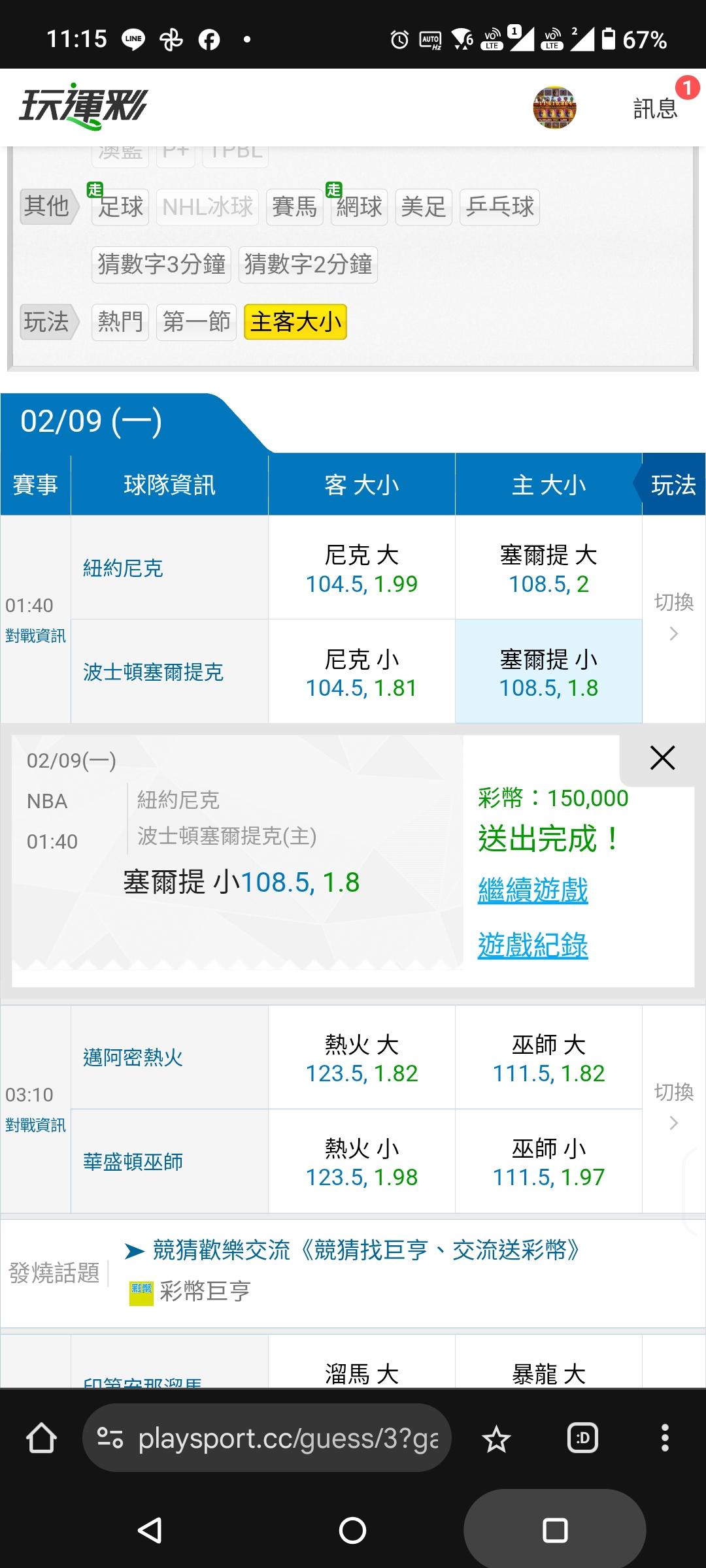Screen dimensions: 706x1568
Task: Open the browser overflow menu
Action: tap(665, 1439)
